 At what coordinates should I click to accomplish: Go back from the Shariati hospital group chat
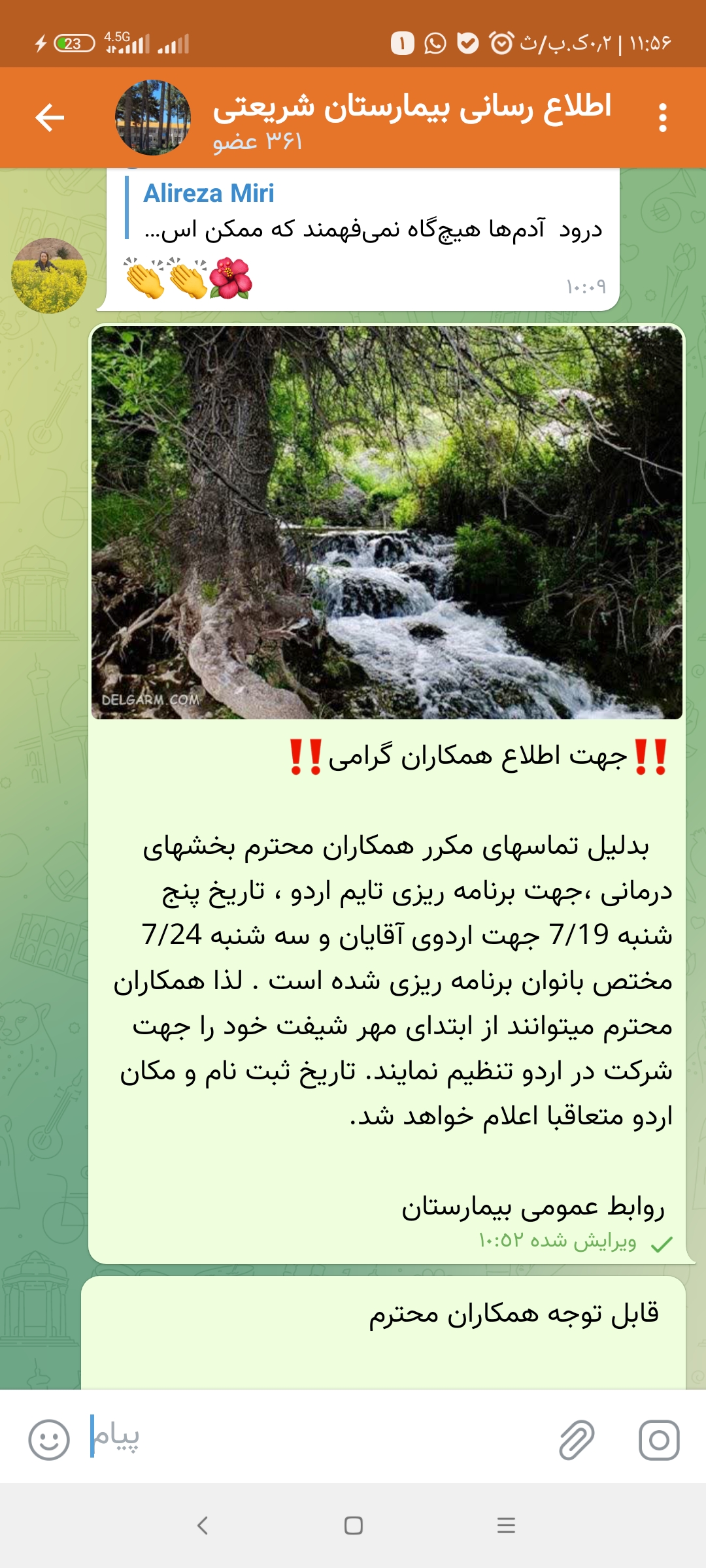pyautogui.click(x=50, y=118)
